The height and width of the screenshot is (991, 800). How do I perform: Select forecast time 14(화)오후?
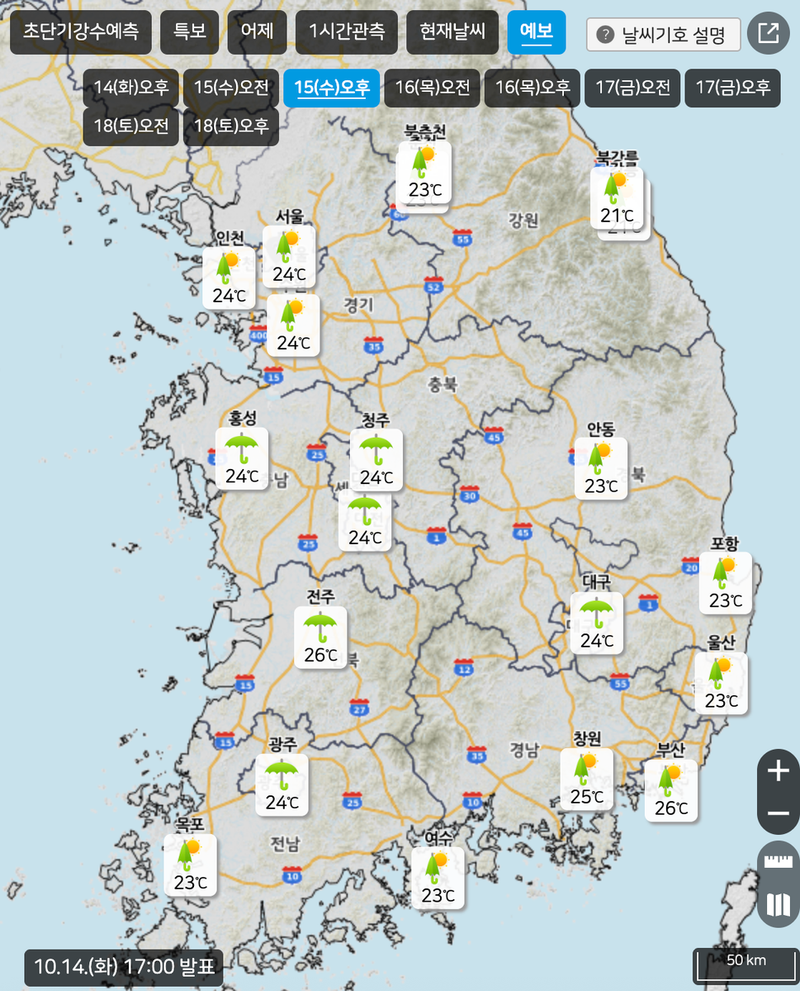tap(131, 88)
